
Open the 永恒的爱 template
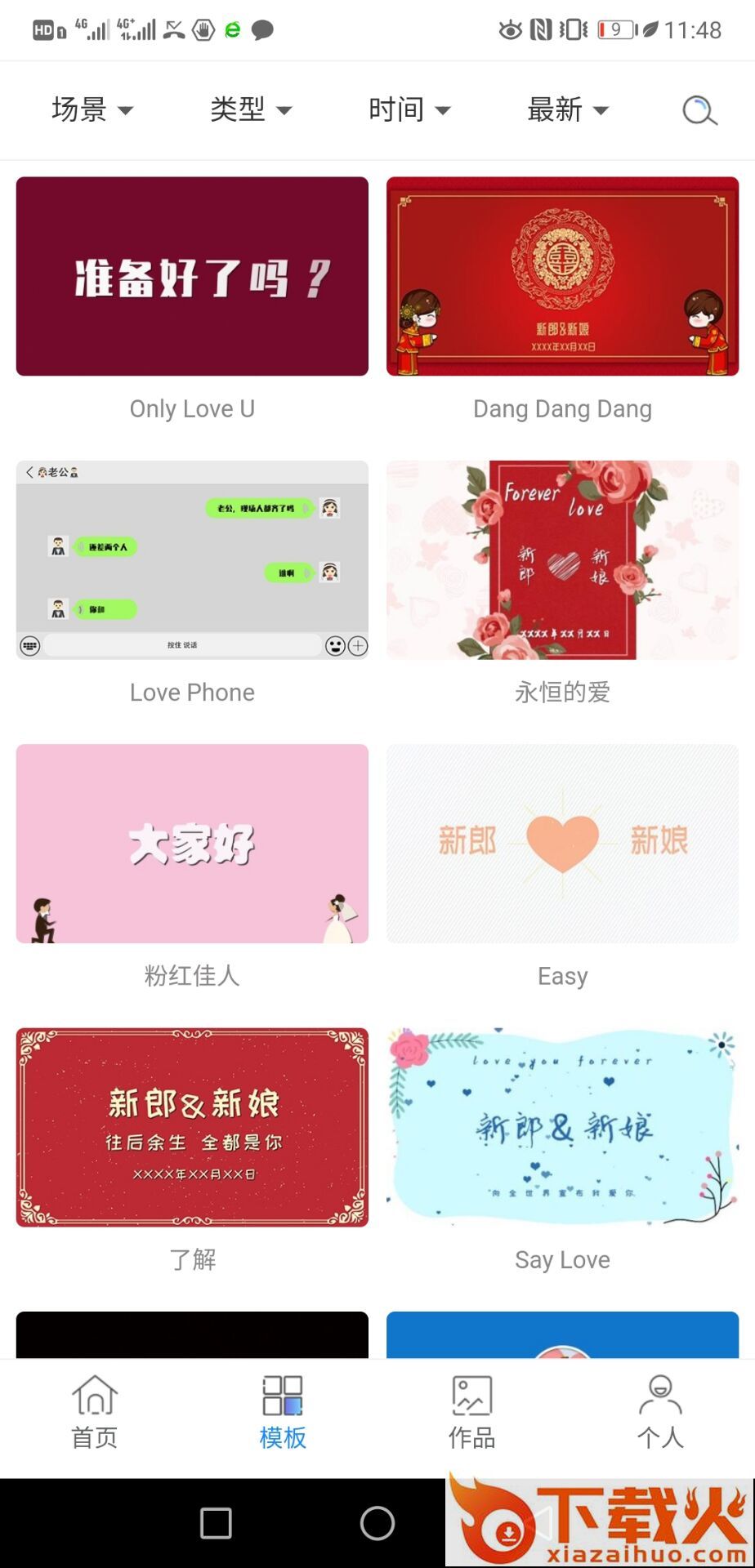coord(562,560)
